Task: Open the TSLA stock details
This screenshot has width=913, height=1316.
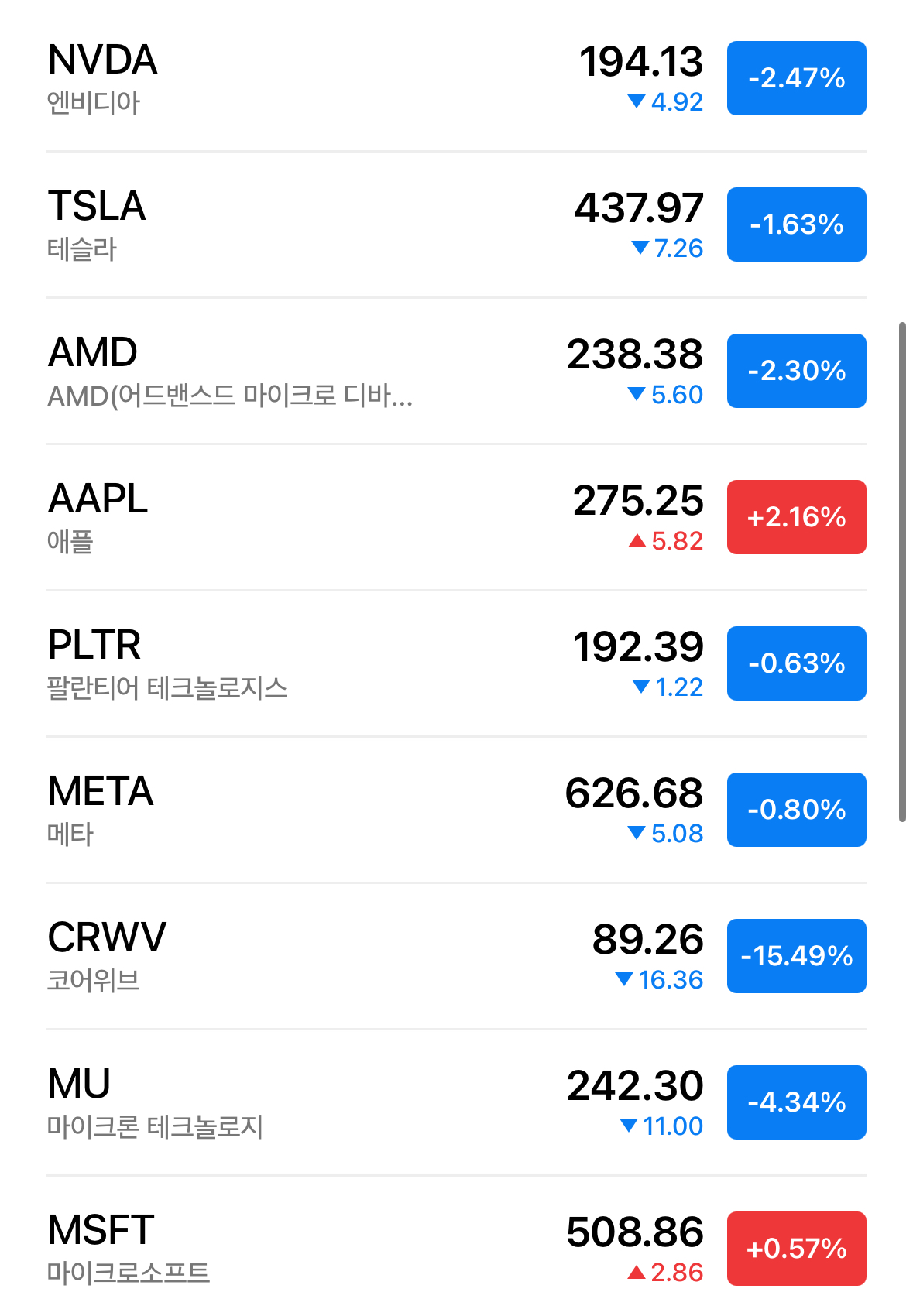Action: click(310, 224)
